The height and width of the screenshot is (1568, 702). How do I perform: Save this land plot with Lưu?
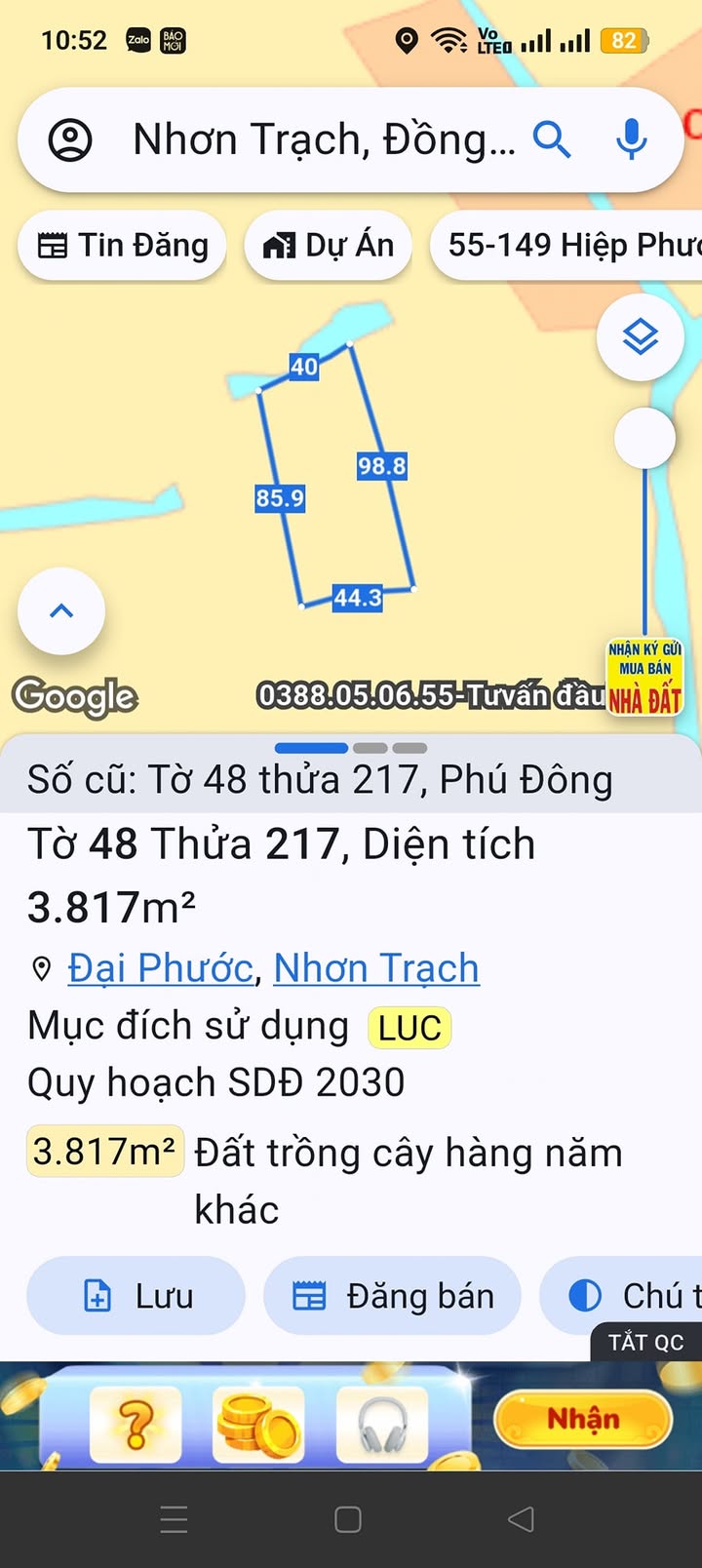tap(136, 1296)
